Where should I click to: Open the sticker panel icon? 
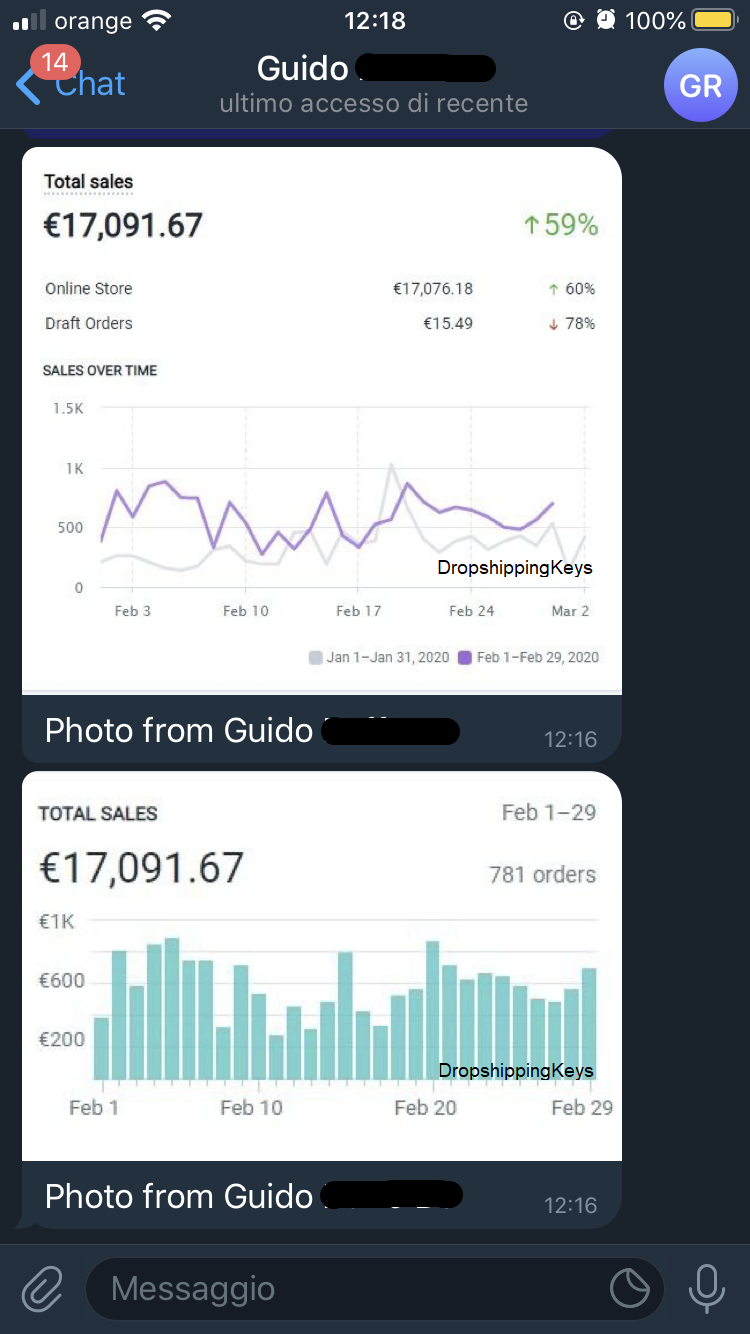click(x=630, y=1289)
